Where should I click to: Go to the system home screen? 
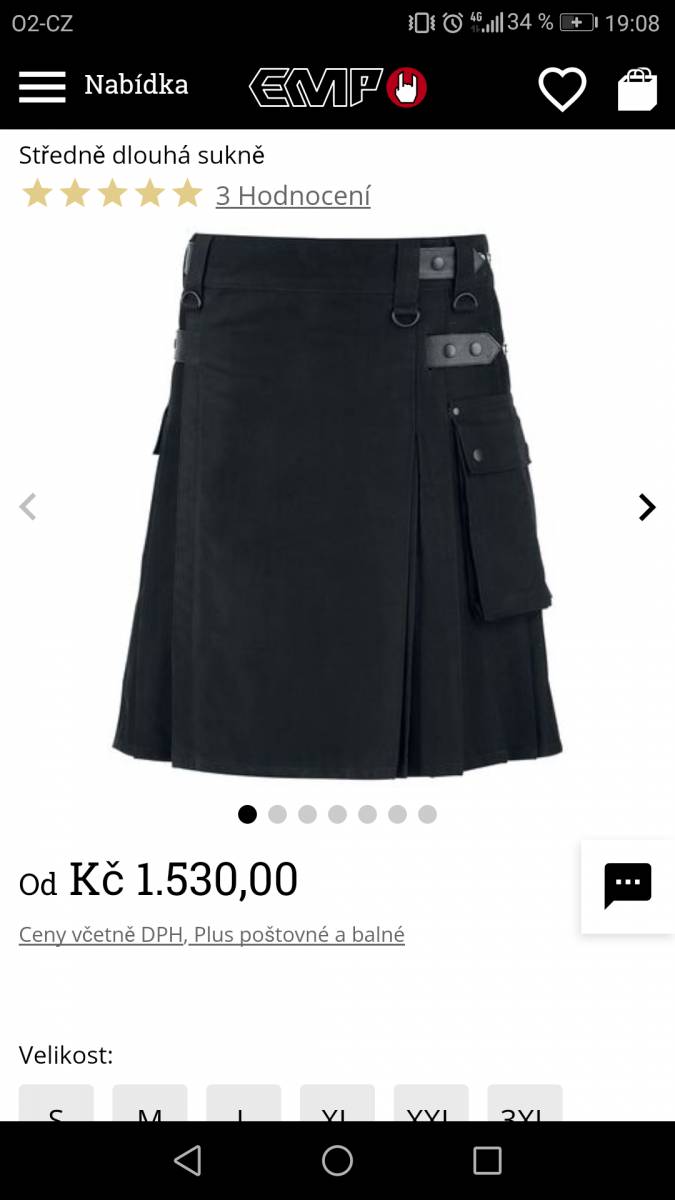tap(337, 1160)
